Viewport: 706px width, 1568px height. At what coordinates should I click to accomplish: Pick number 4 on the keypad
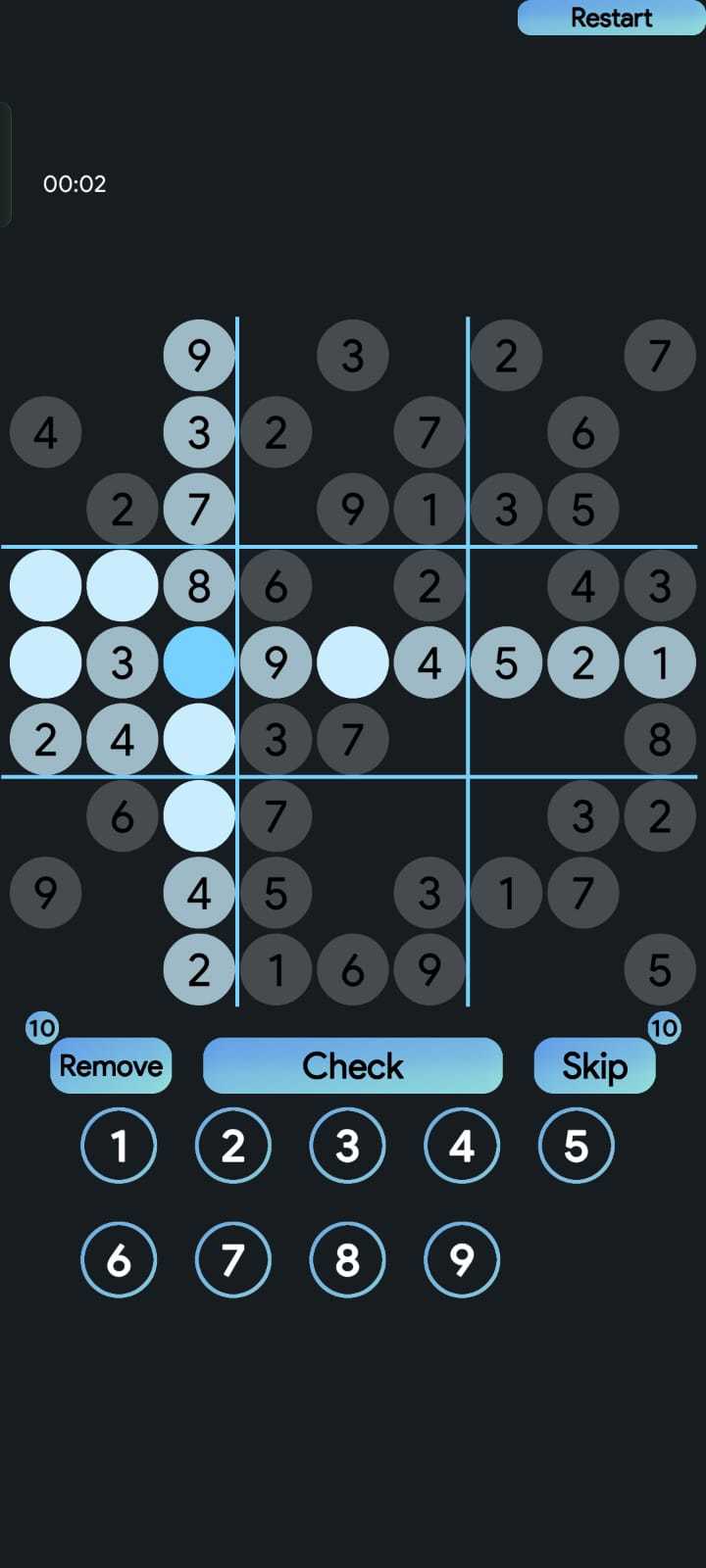pos(462,1146)
